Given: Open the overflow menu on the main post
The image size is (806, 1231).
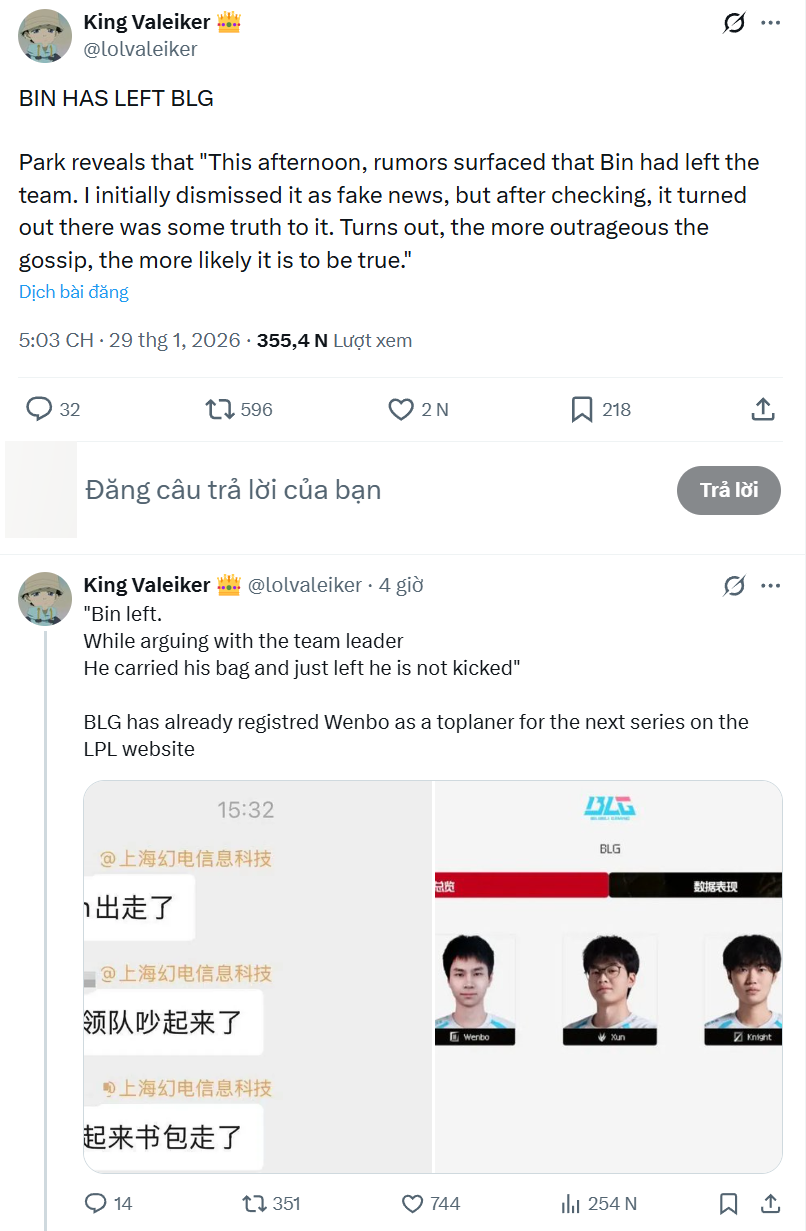Looking at the screenshot, I should pyautogui.click(x=770, y=23).
